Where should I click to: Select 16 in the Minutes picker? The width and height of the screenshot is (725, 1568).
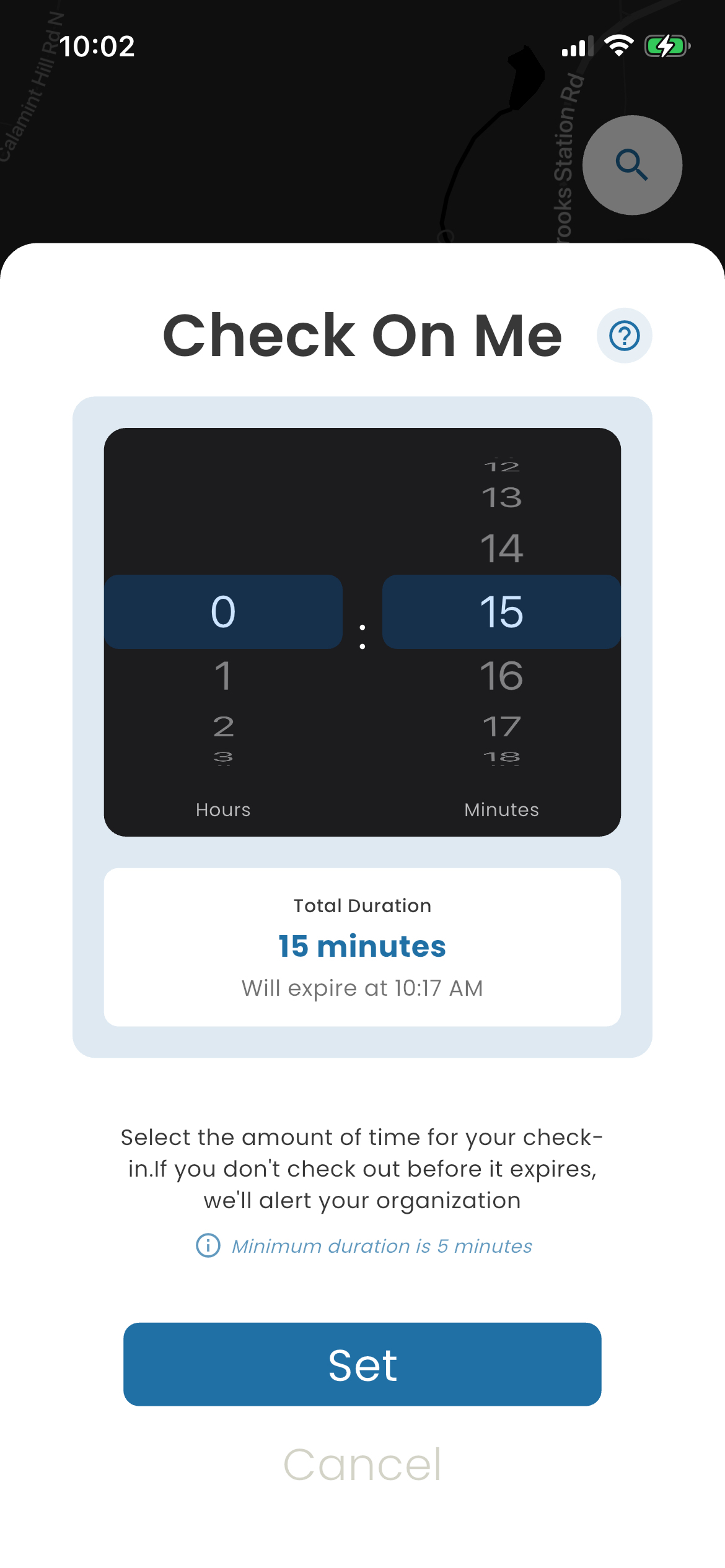pos(501,676)
